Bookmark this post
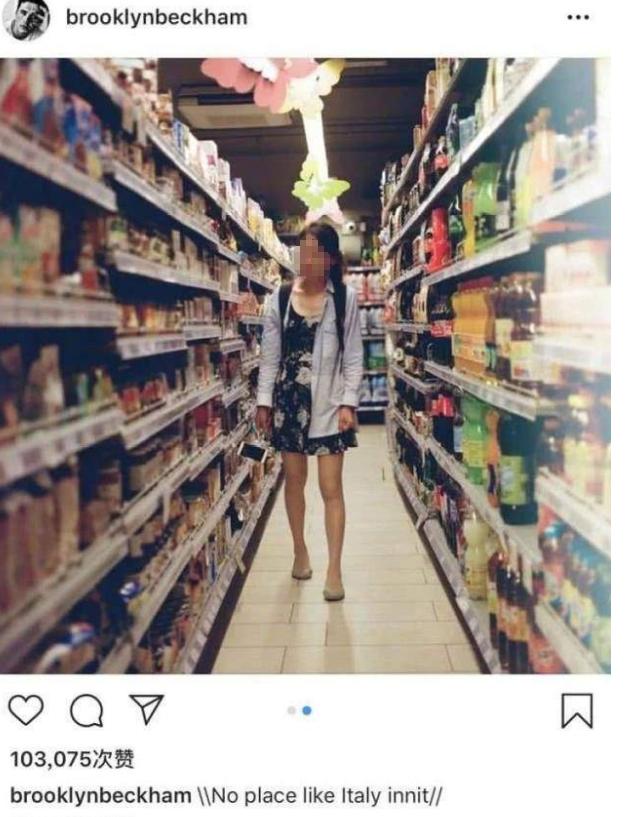 [576, 710]
